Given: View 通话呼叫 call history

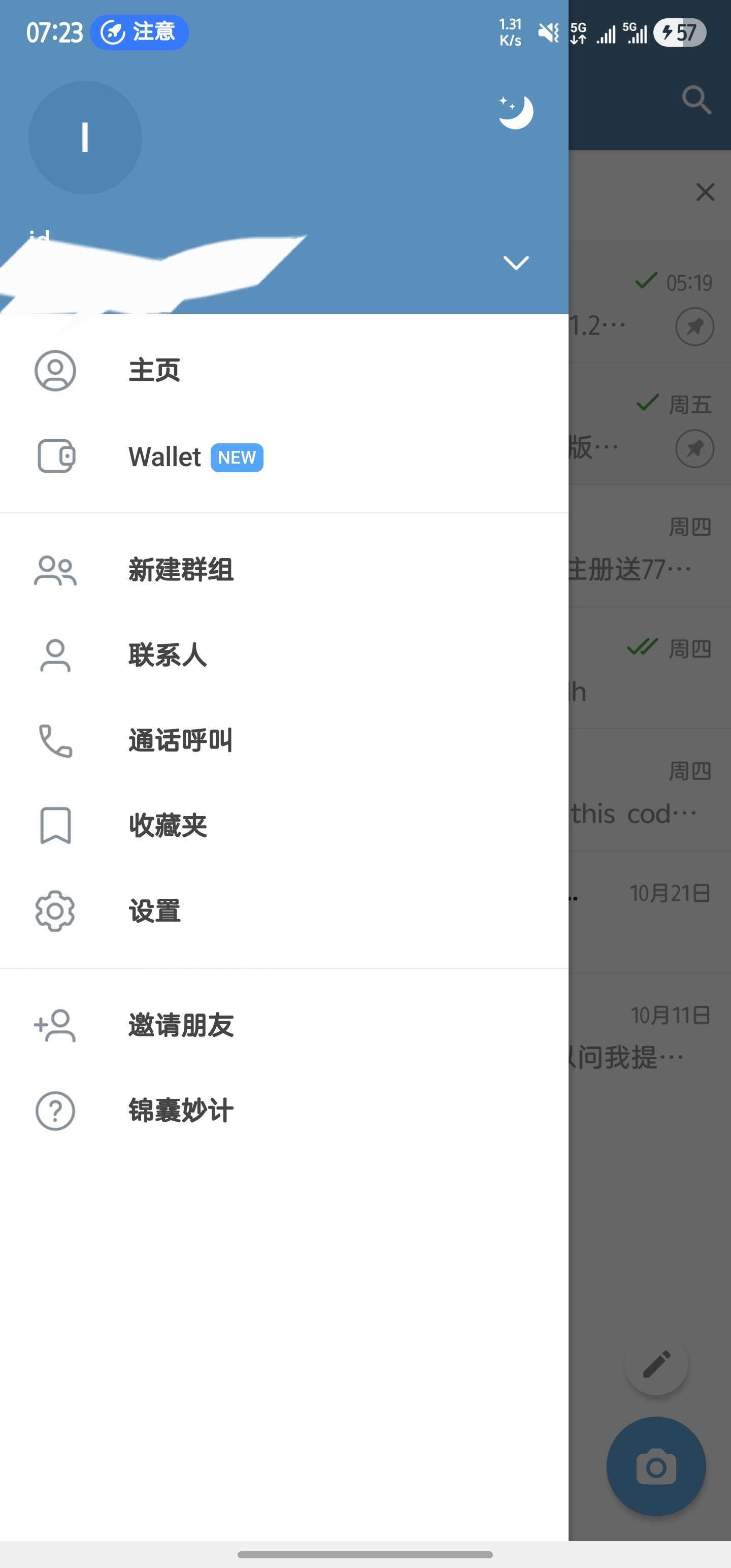Looking at the screenshot, I should (180, 740).
